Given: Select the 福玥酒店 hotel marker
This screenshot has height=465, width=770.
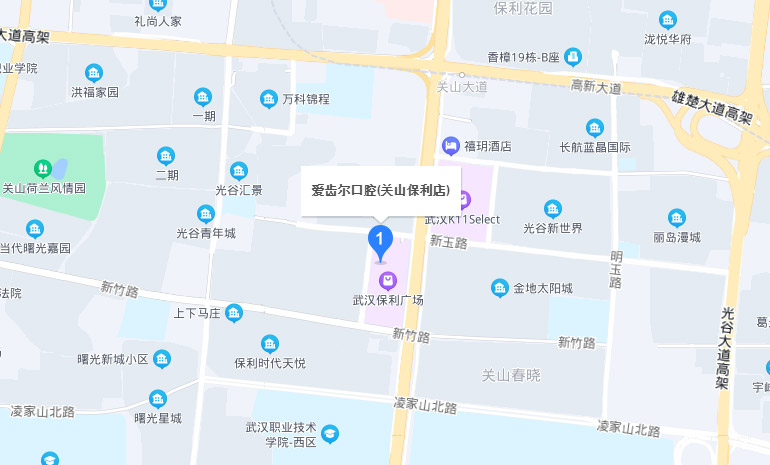Looking at the screenshot, I should pyautogui.click(x=451, y=146).
